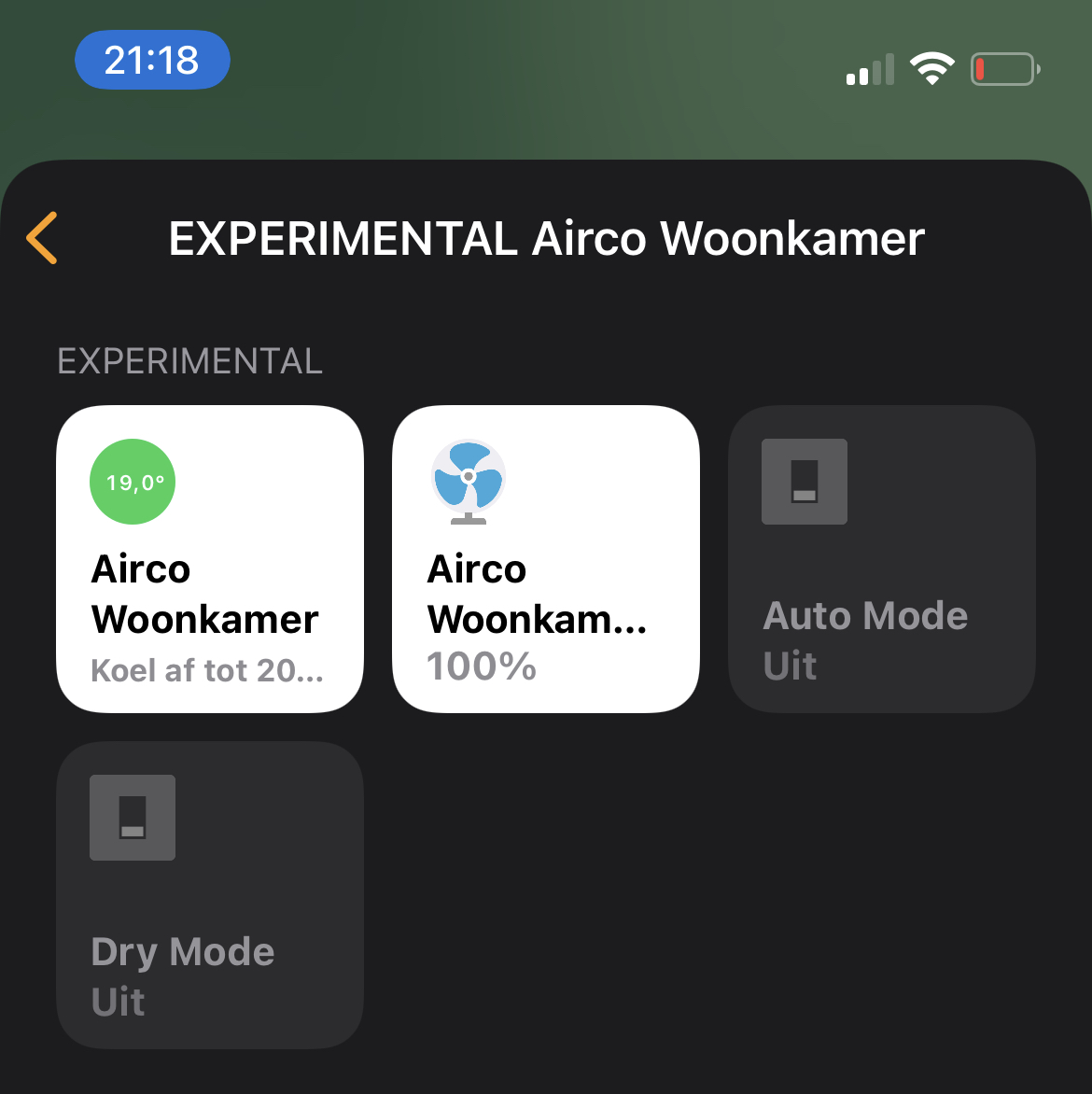The width and height of the screenshot is (1092, 1094).
Task: Turn on Auto Mode switch
Action: click(x=881, y=558)
